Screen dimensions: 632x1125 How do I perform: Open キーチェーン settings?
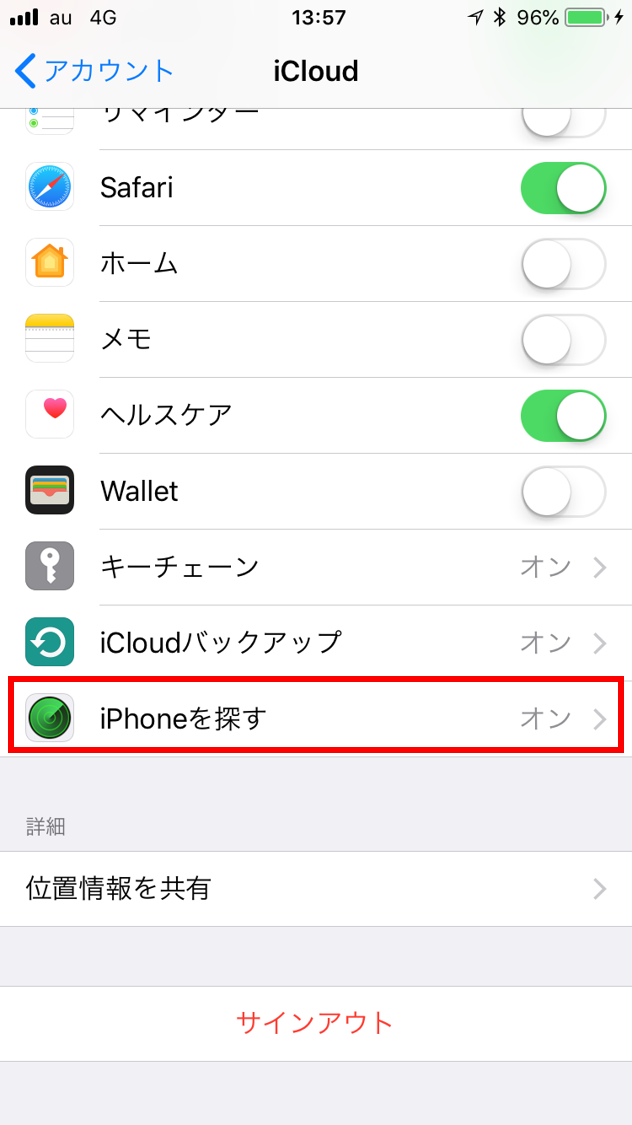click(x=316, y=567)
